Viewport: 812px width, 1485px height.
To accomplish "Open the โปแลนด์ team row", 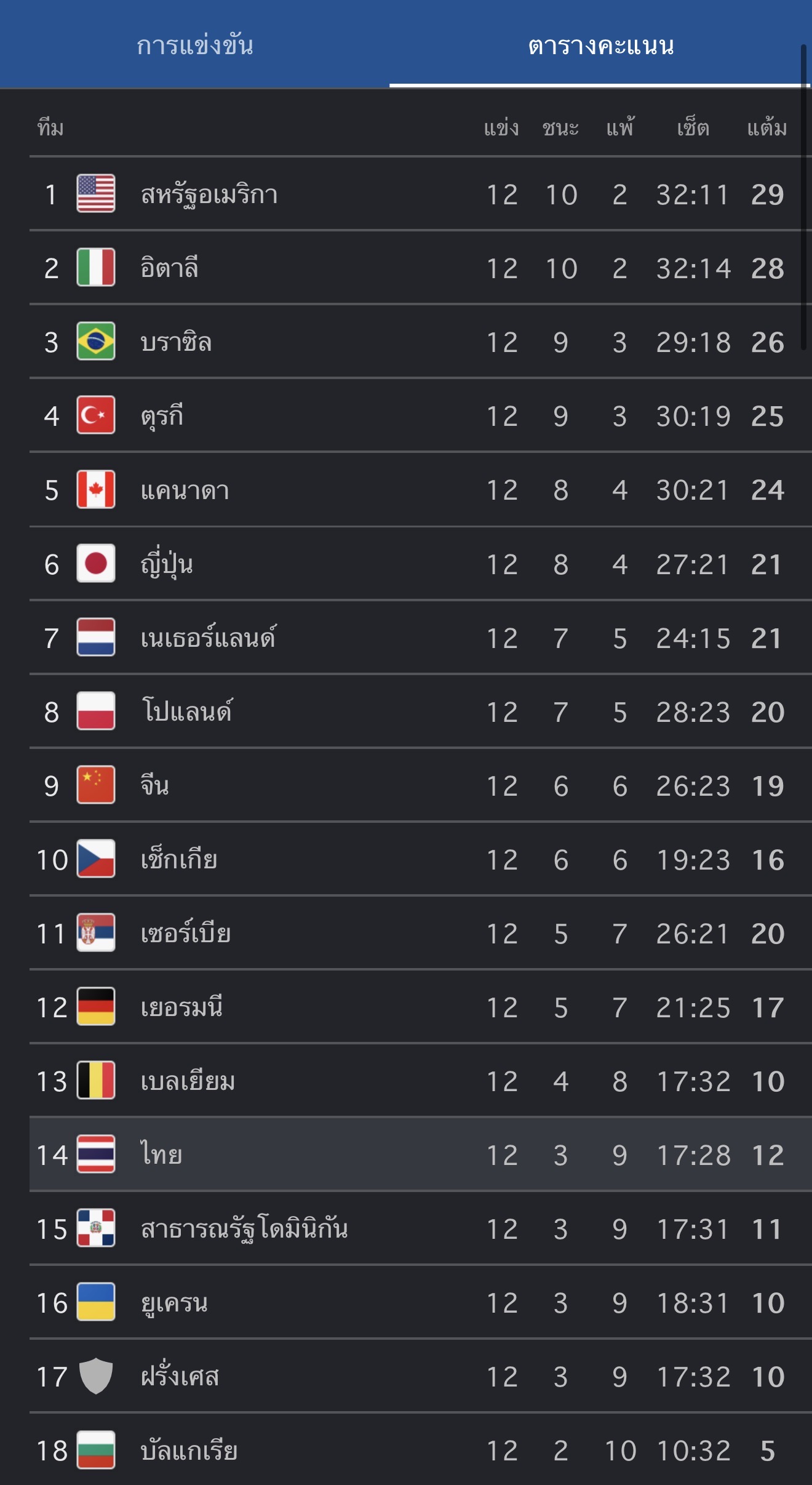I will 421,711.
